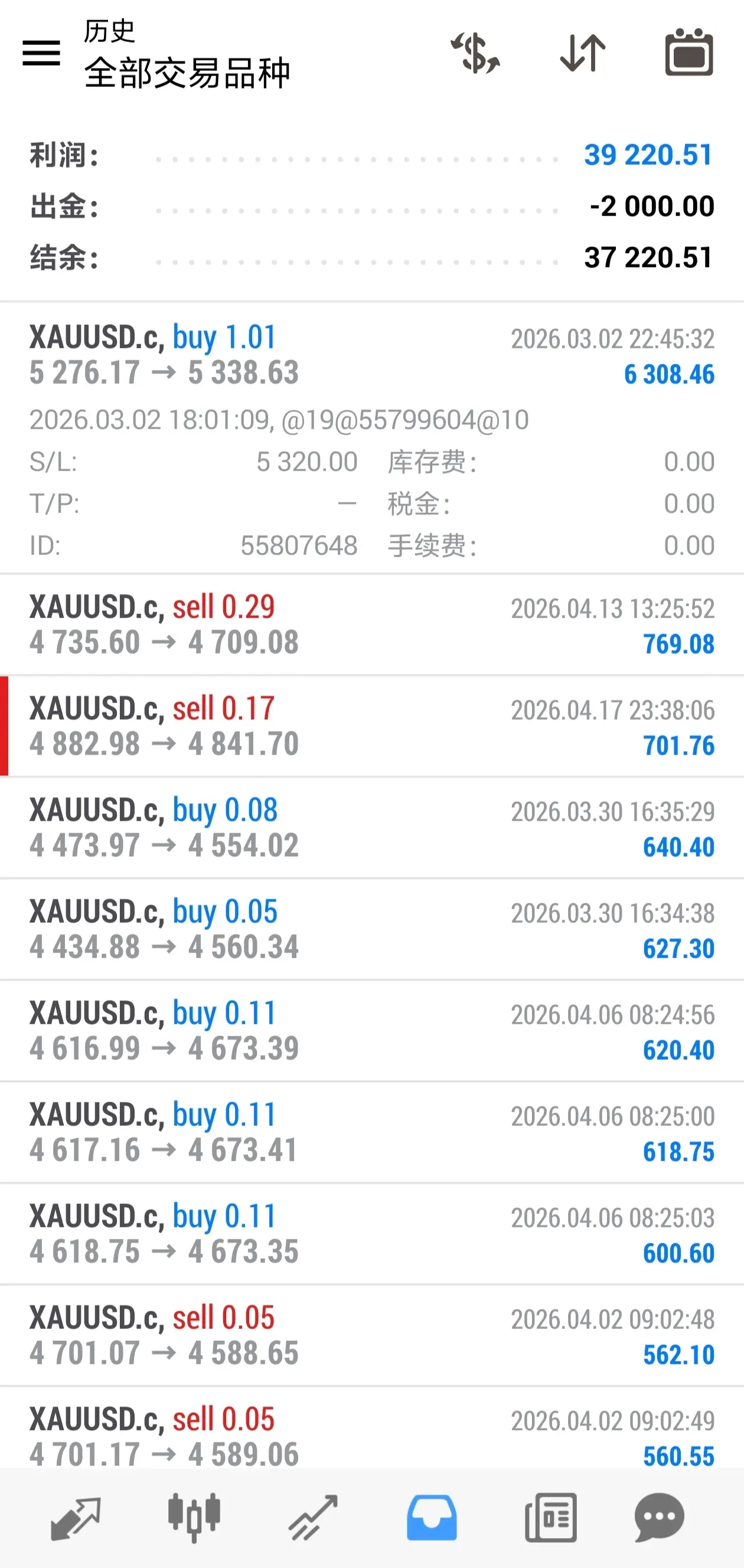Expand the sell 0.29 trade row
The width and height of the screenshot is (744, 1568).
[x=371, y=625]
